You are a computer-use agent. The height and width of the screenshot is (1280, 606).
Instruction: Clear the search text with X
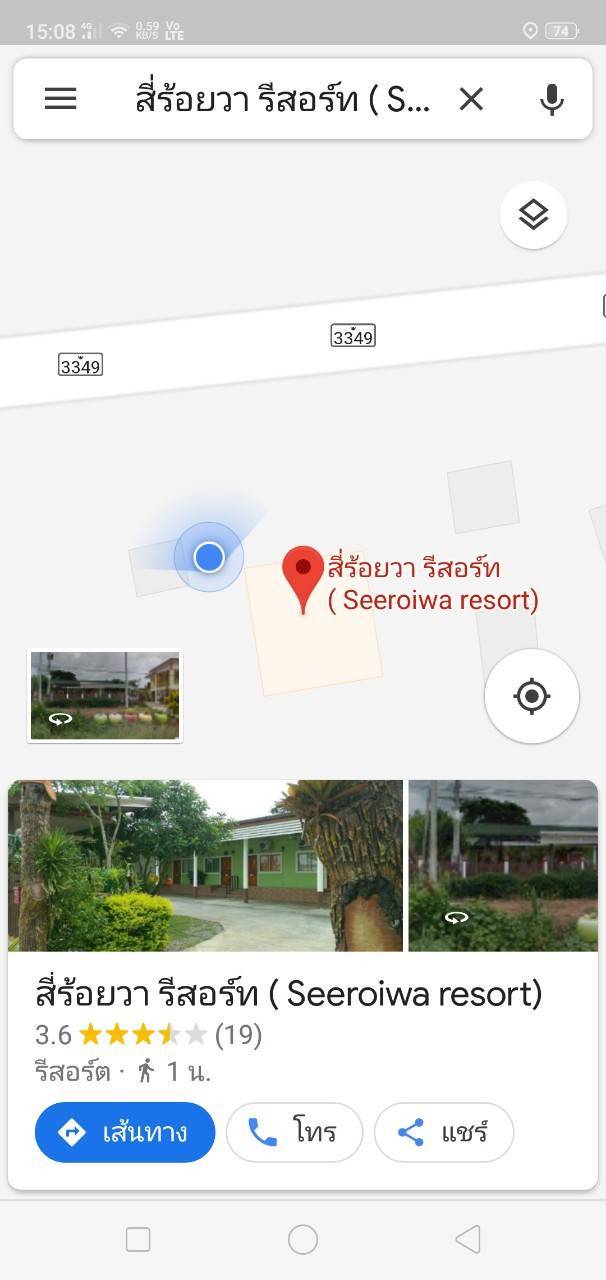tap(471, 98)
